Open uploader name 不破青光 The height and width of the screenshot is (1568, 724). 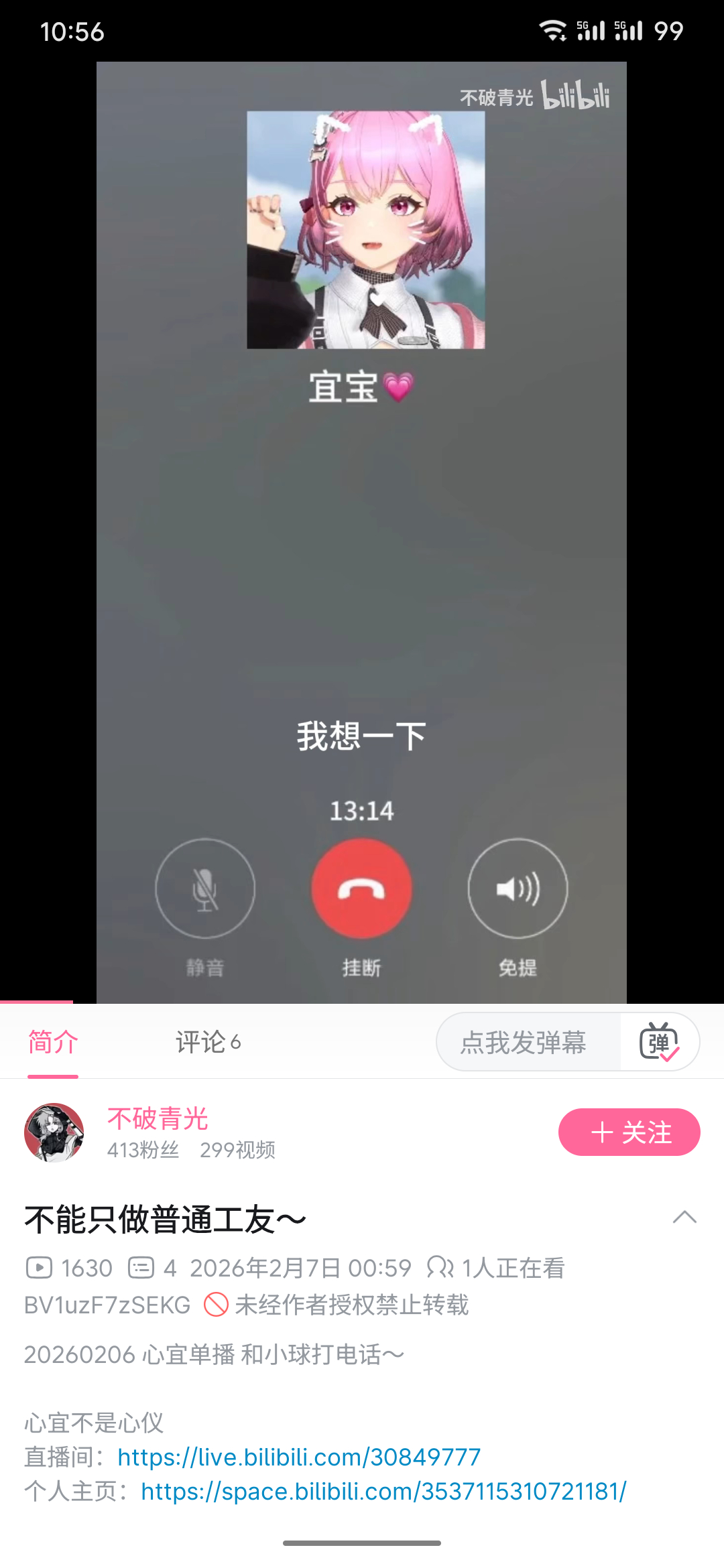pyautogui.click(x=158, y=1118)
